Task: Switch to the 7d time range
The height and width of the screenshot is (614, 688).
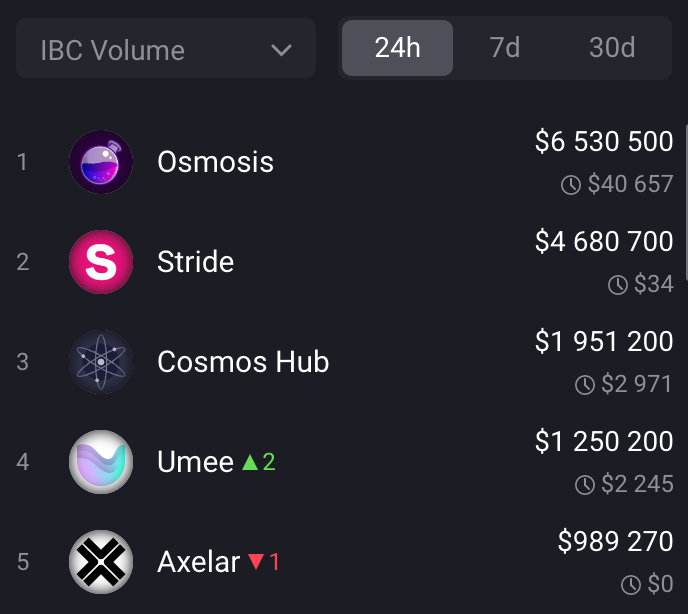Action: point(505,48)
